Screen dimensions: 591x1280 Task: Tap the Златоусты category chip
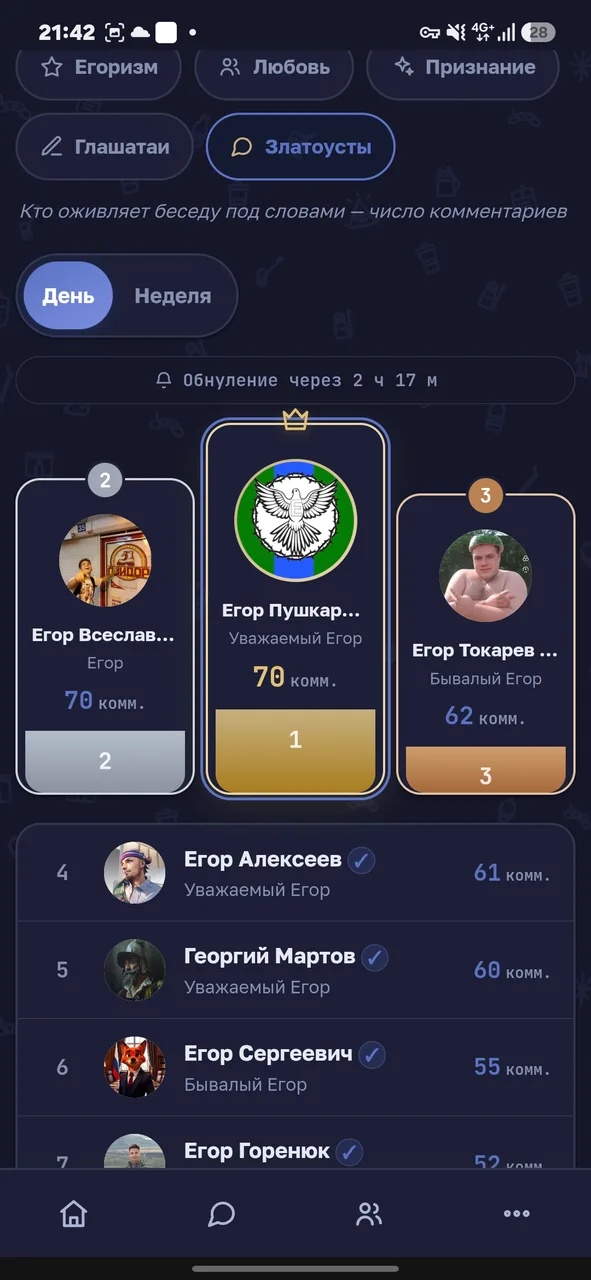pos(301,147)
